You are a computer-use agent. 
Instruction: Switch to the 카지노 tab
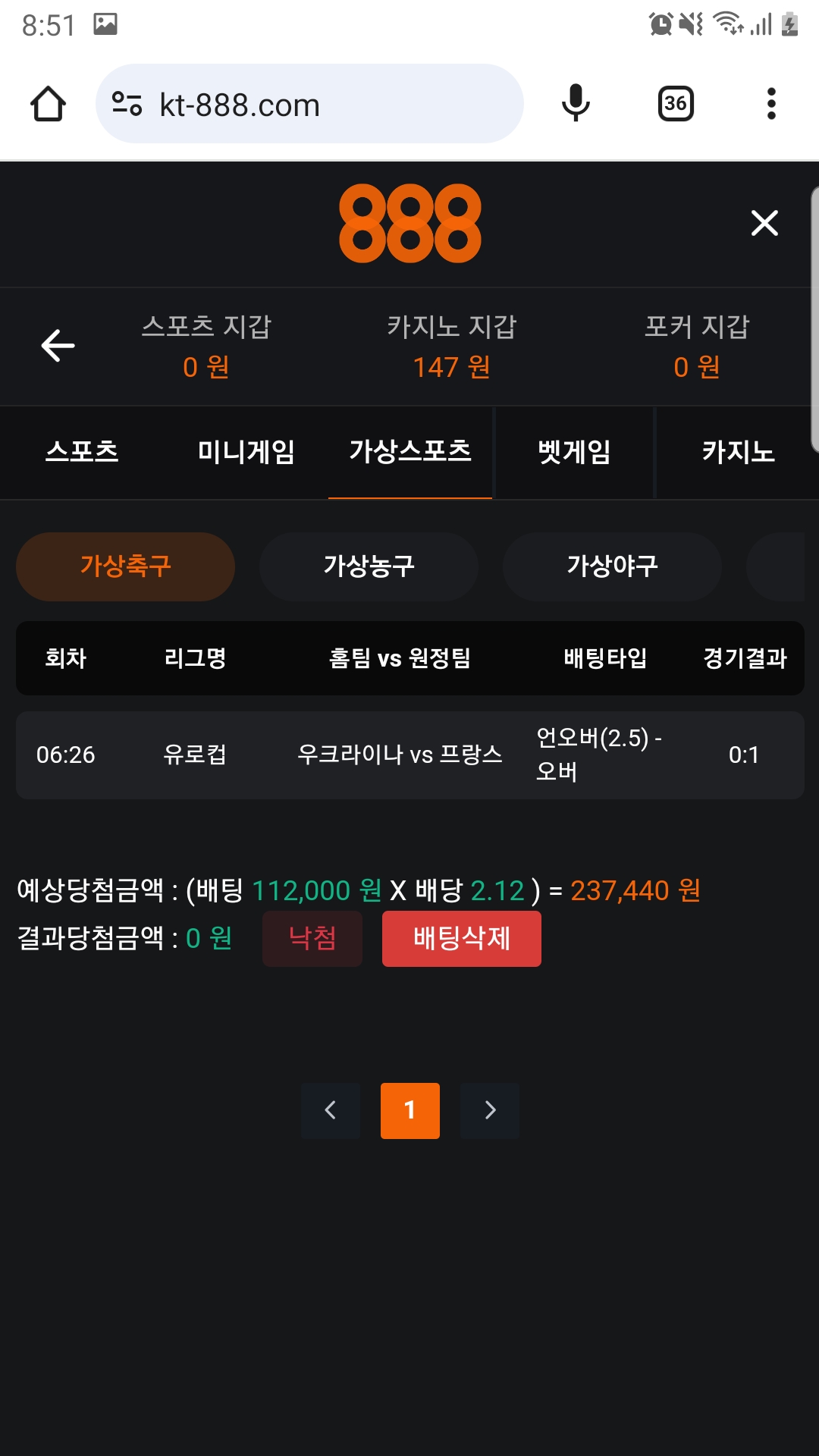738,452
